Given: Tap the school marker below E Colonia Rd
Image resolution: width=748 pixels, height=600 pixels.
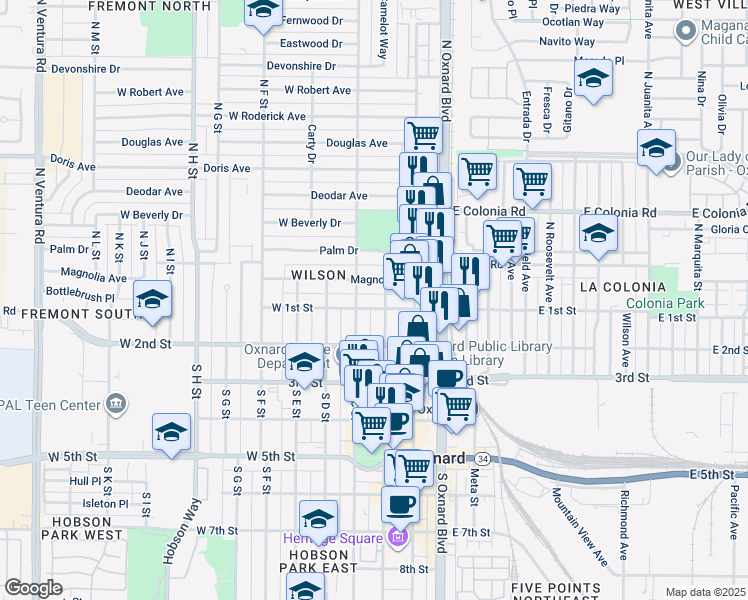Looking at the screenshot, I should tap(598, 235).
